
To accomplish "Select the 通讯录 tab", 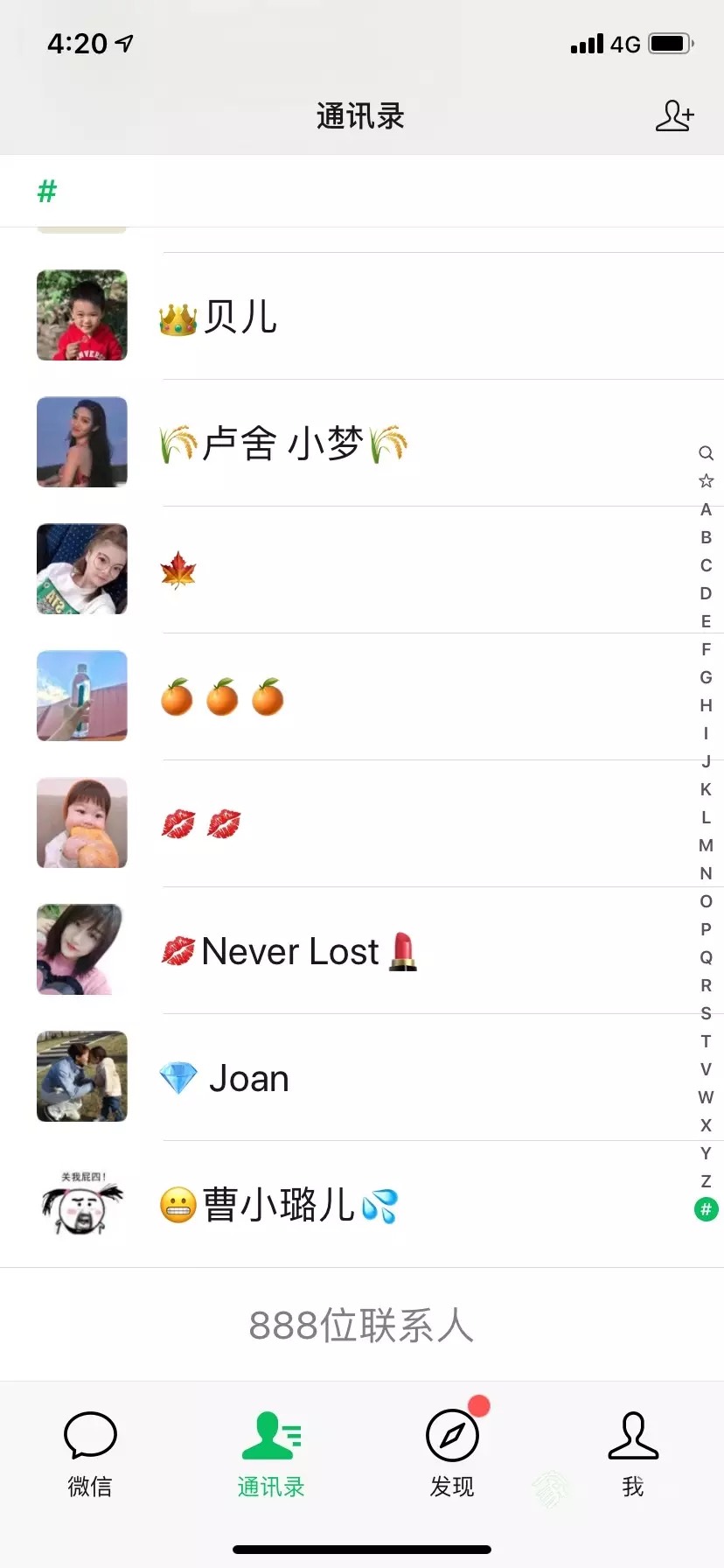I will click(x=271, y=1453).
